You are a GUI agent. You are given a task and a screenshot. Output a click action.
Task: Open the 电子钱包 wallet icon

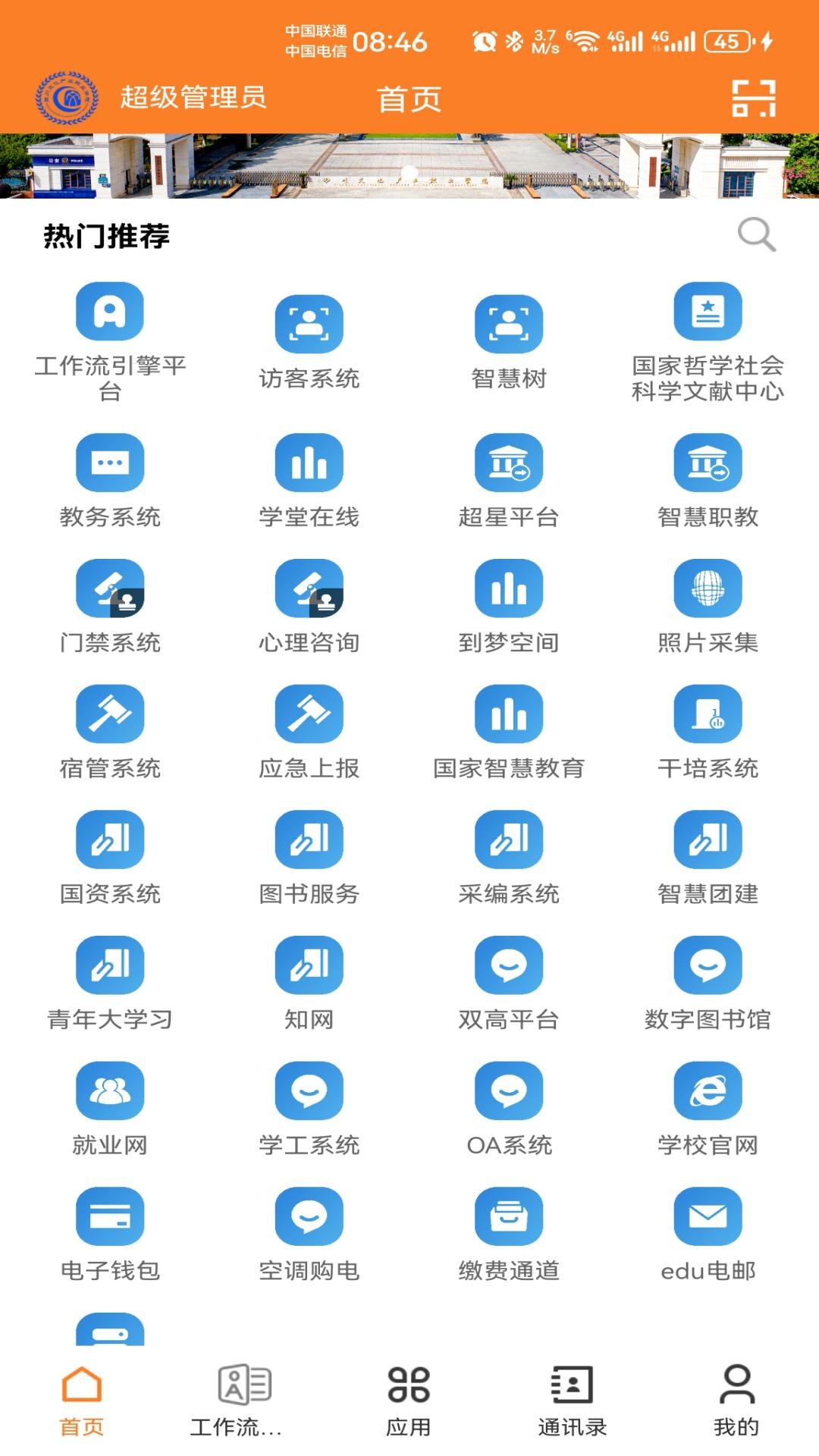tap(109, 1217)
